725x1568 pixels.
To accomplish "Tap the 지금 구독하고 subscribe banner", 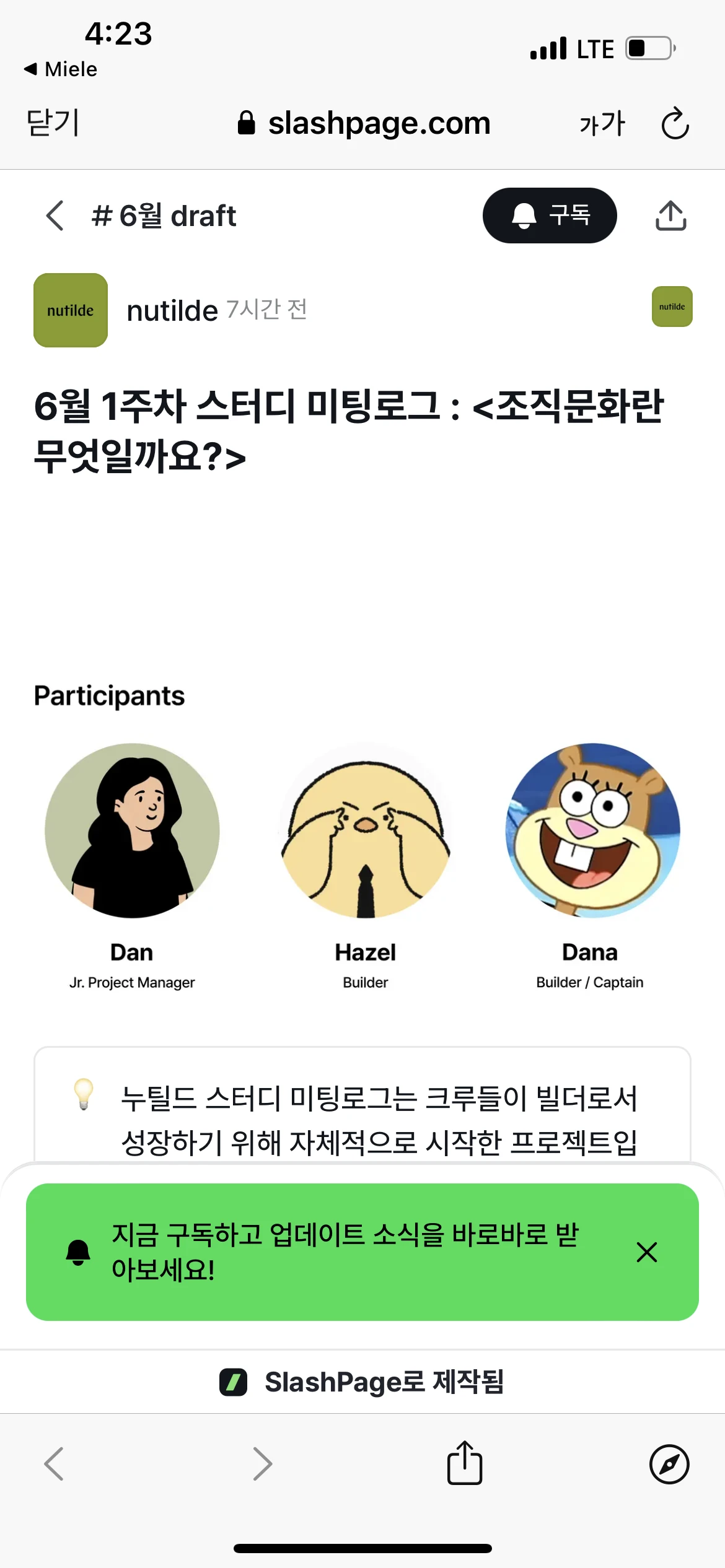I will point(345,1252).
